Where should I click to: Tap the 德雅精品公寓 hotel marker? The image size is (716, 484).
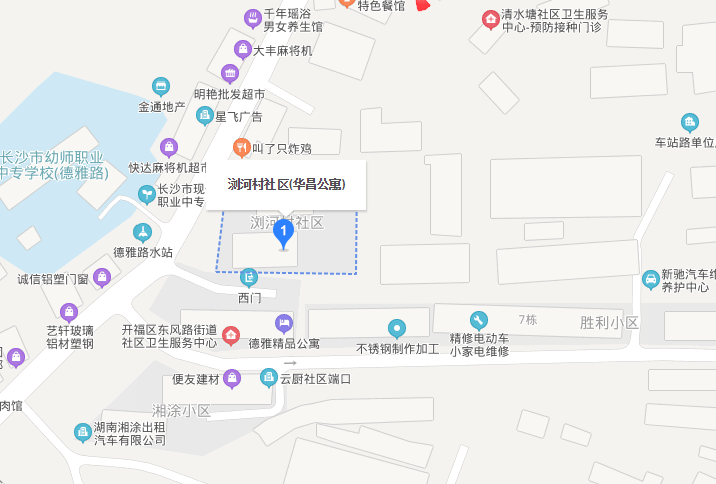[283, 323]
